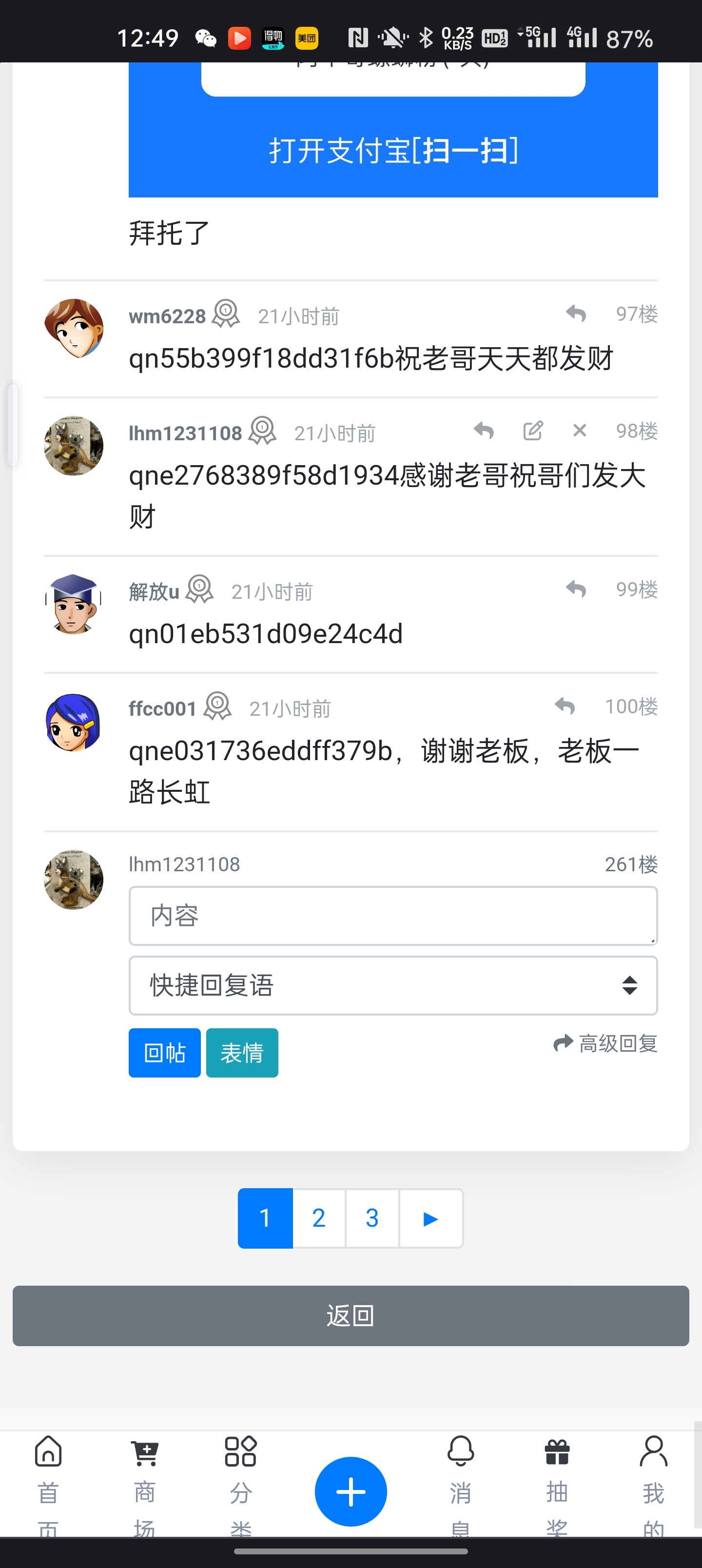
Task: Switch to the 抽奖 lottery tab
Action: (x=557, y=1473)
